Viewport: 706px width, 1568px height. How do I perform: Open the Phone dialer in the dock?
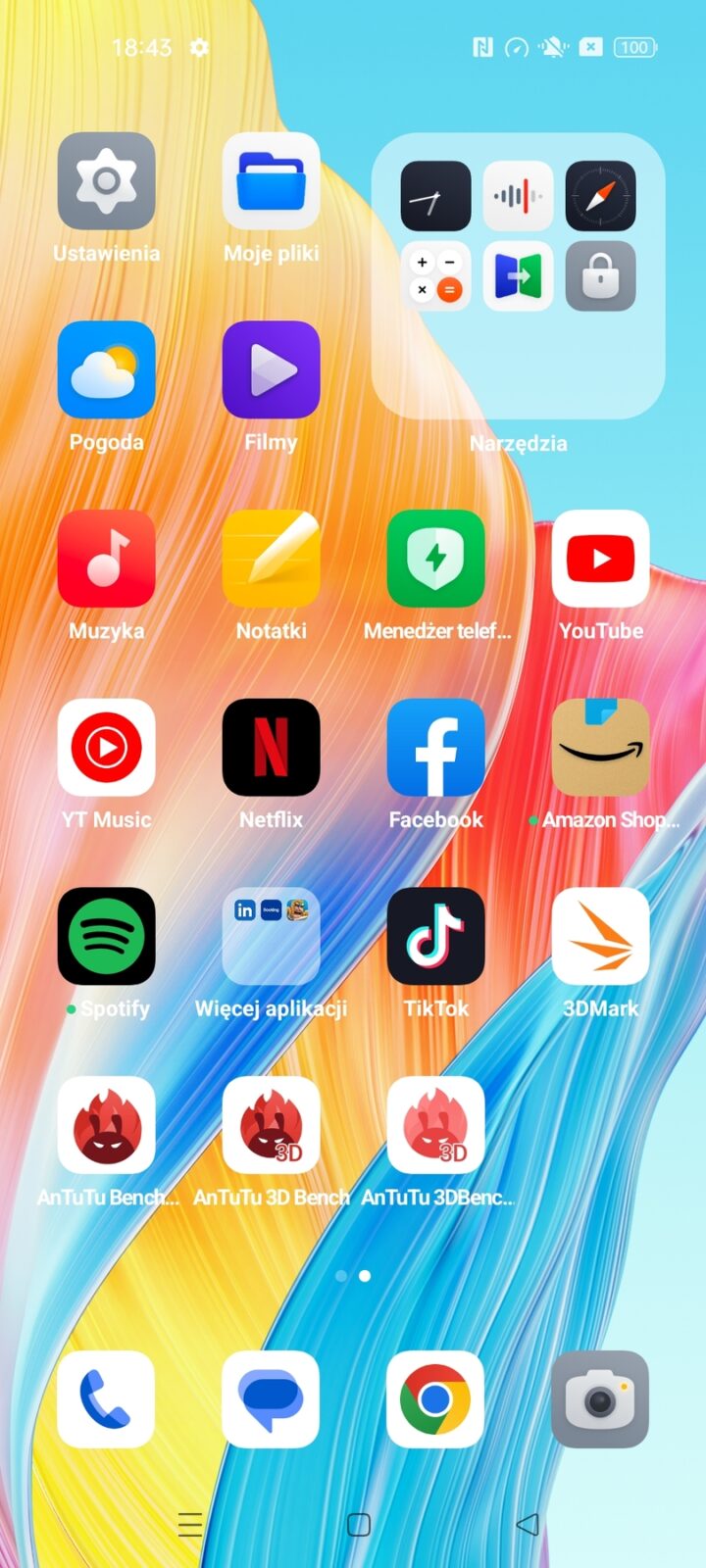click(x=106, y=1399)
